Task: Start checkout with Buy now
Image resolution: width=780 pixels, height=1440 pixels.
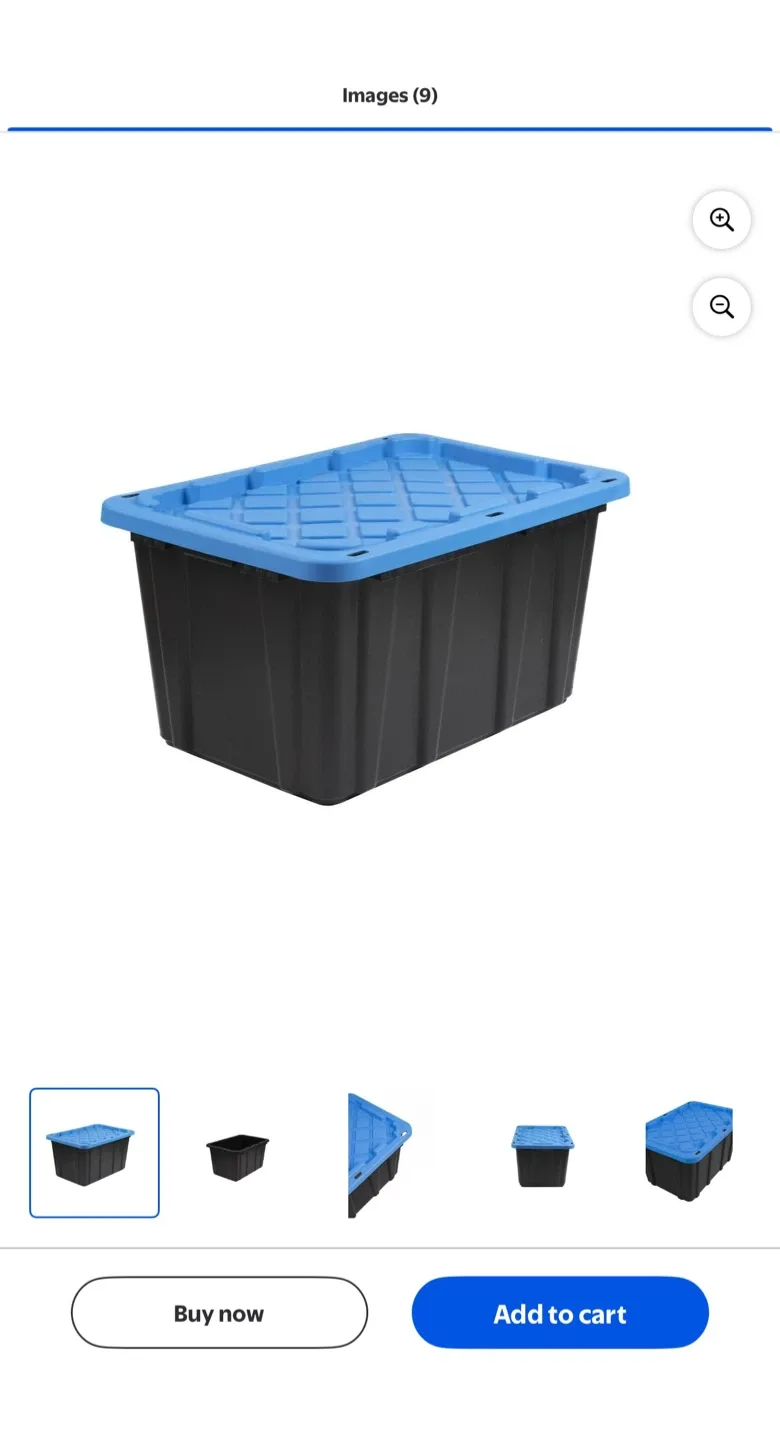Action: click(219, 1313)
